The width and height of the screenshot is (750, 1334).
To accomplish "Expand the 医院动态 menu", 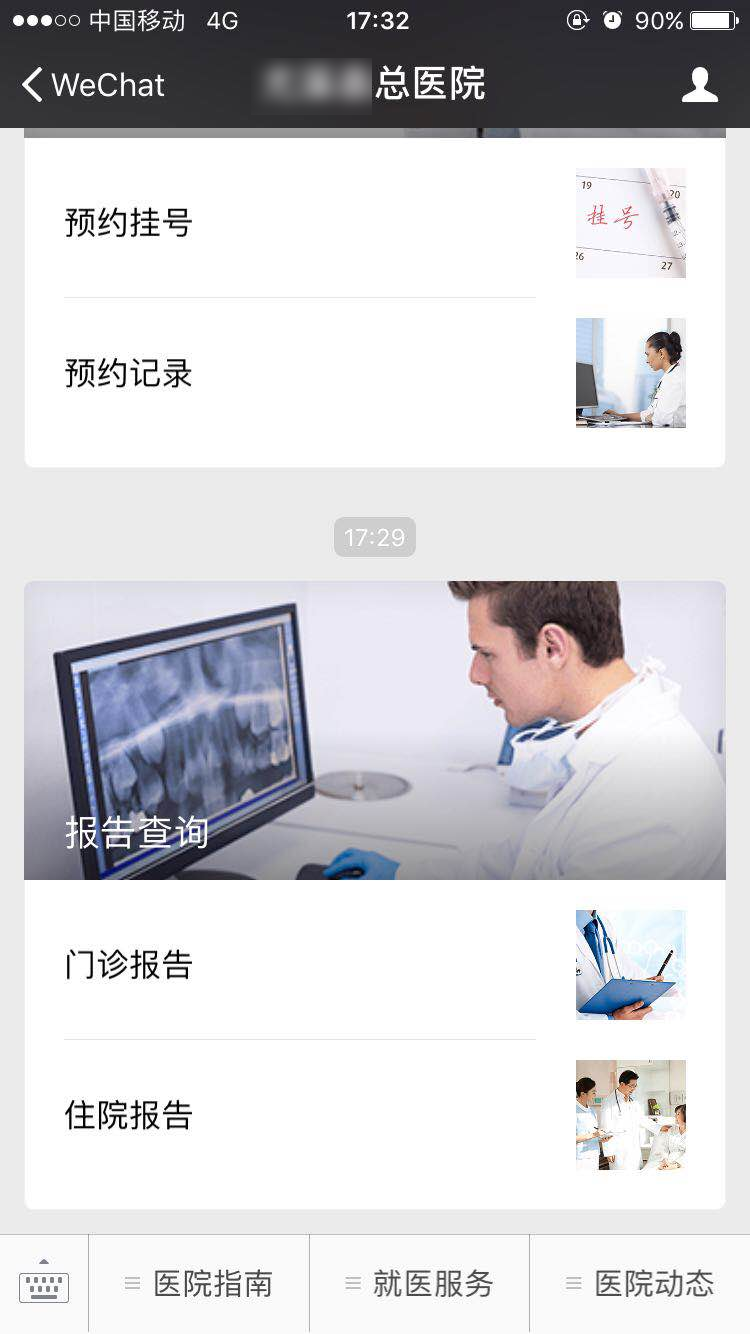I will pyautogui.click(x=640, y=1284).
